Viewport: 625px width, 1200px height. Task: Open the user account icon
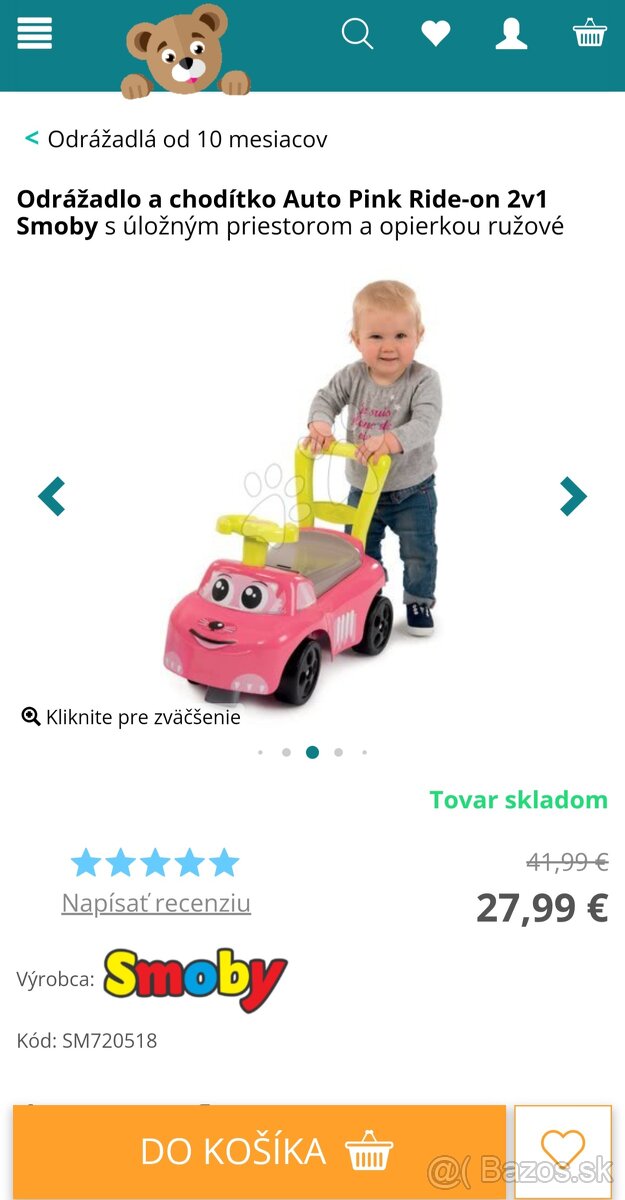[511, 34]
